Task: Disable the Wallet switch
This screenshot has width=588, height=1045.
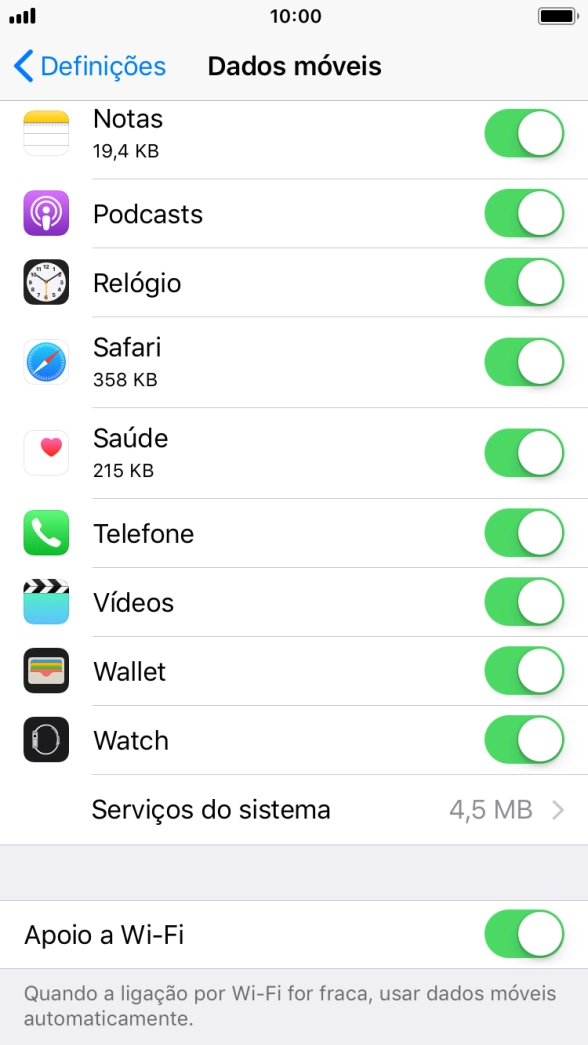Action: [524, 670]
